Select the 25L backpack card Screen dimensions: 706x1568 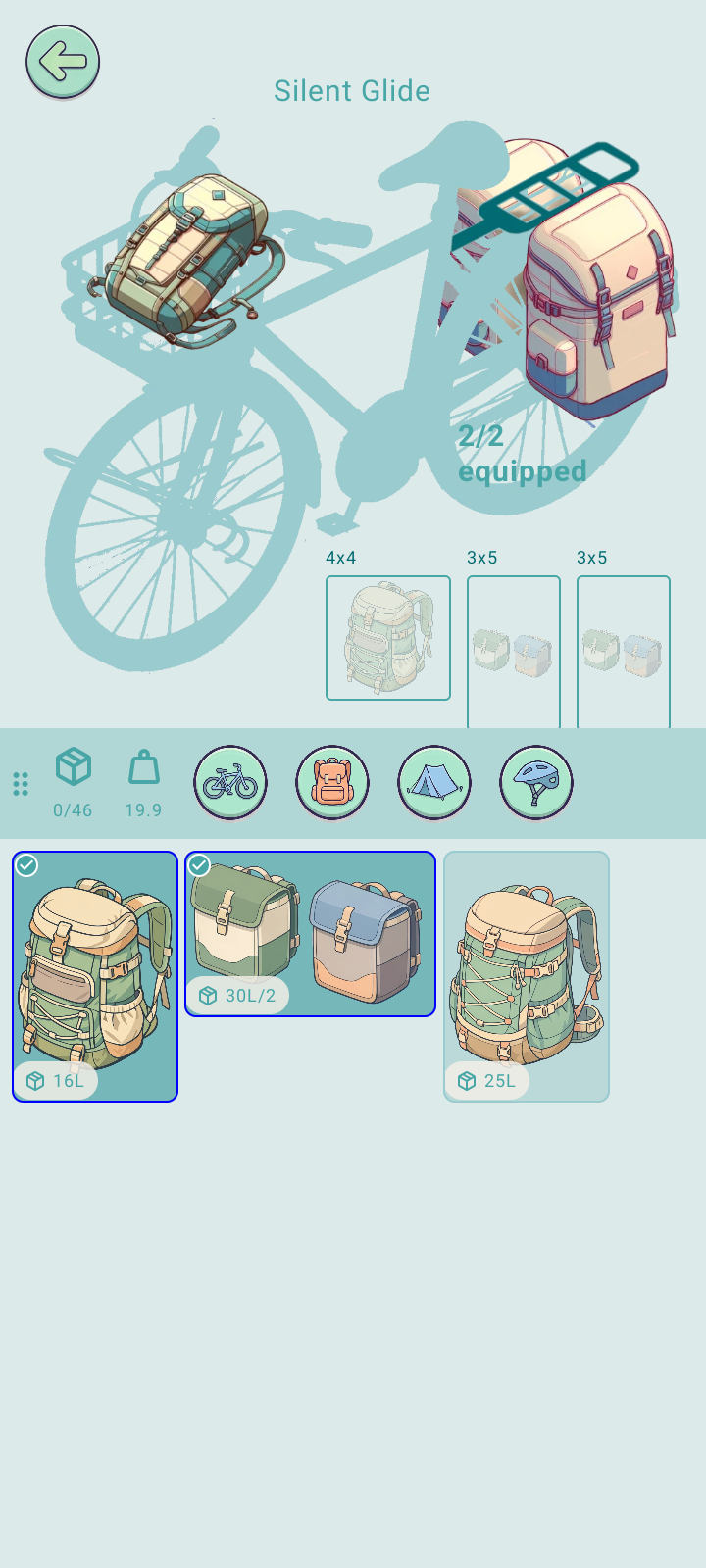pos(527,976)
